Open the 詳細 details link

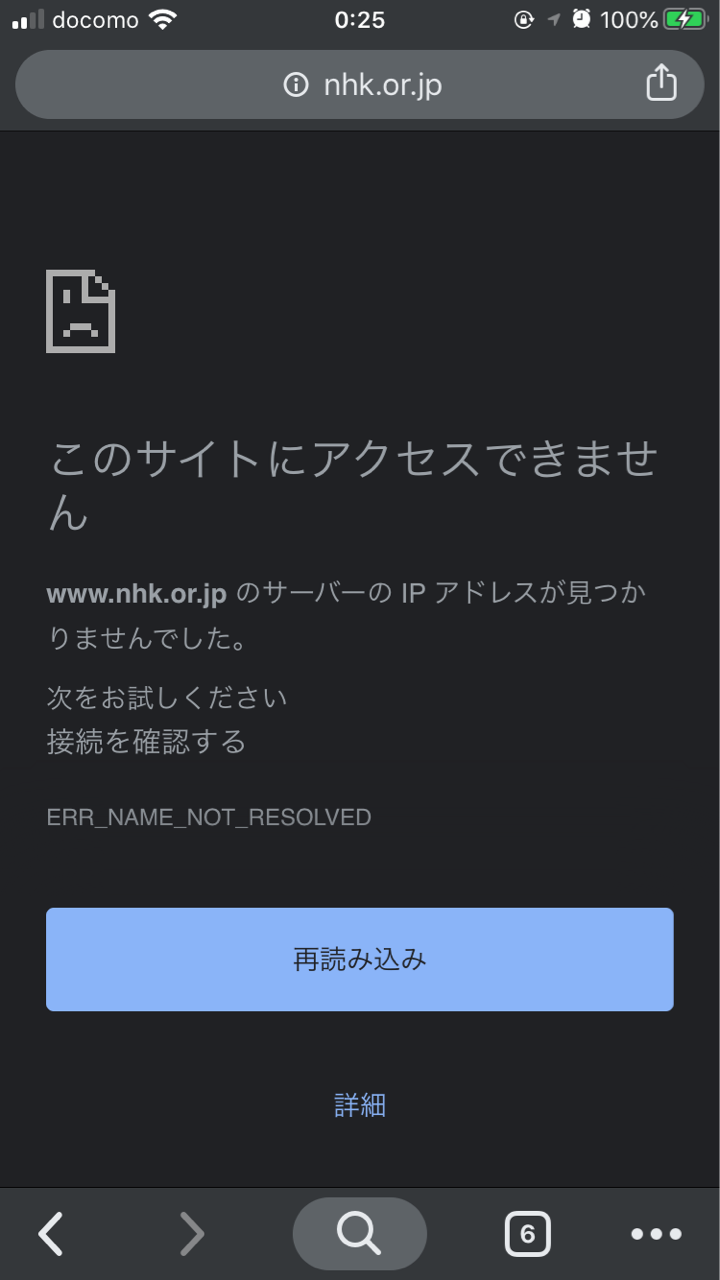(x=360, y=1105)
